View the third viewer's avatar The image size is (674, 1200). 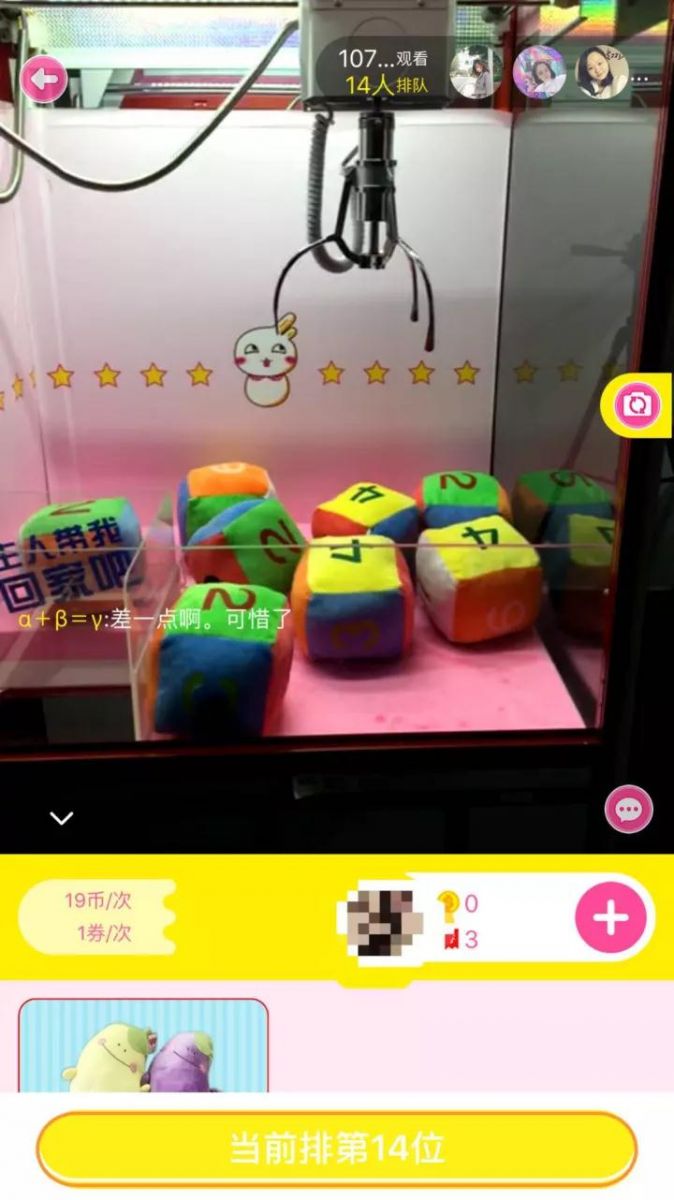(x=602, y=72)
